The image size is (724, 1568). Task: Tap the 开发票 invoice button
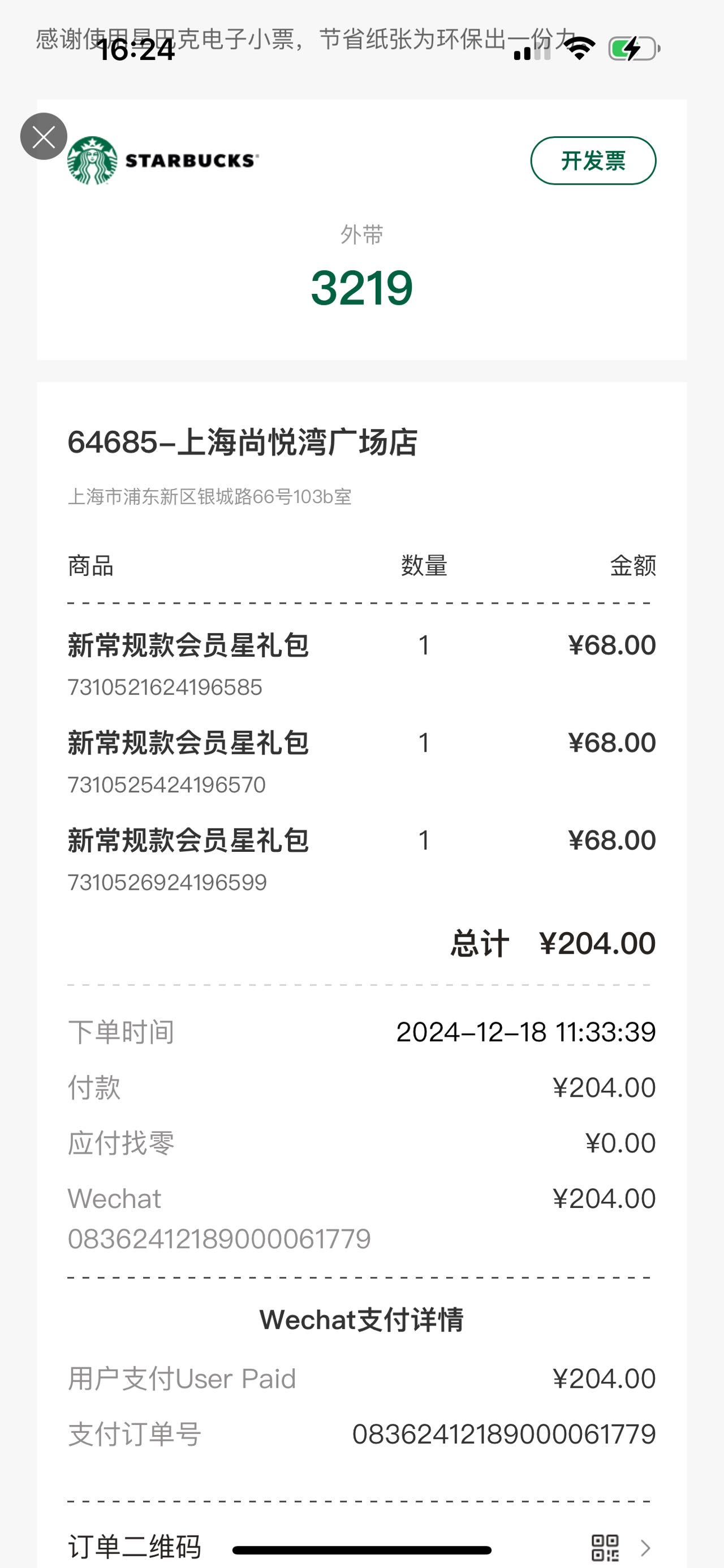click(593, 161)
